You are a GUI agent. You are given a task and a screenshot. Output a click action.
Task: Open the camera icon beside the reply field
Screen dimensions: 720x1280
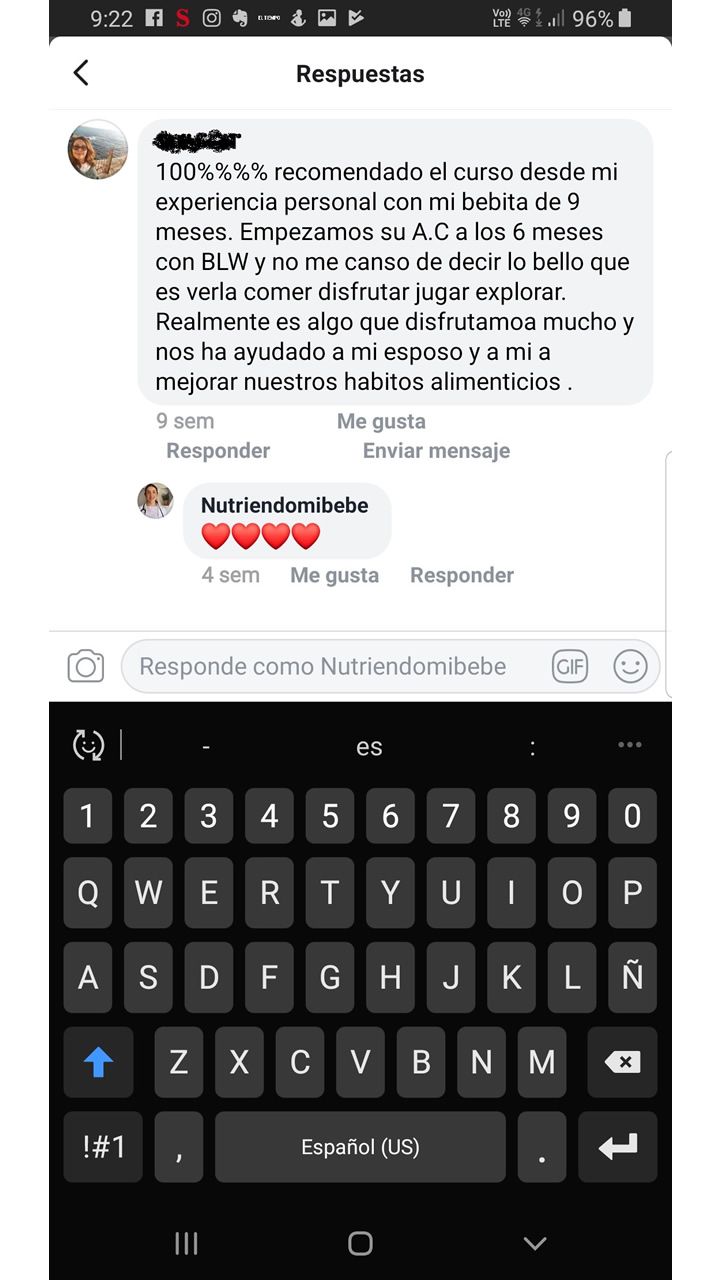88,666
